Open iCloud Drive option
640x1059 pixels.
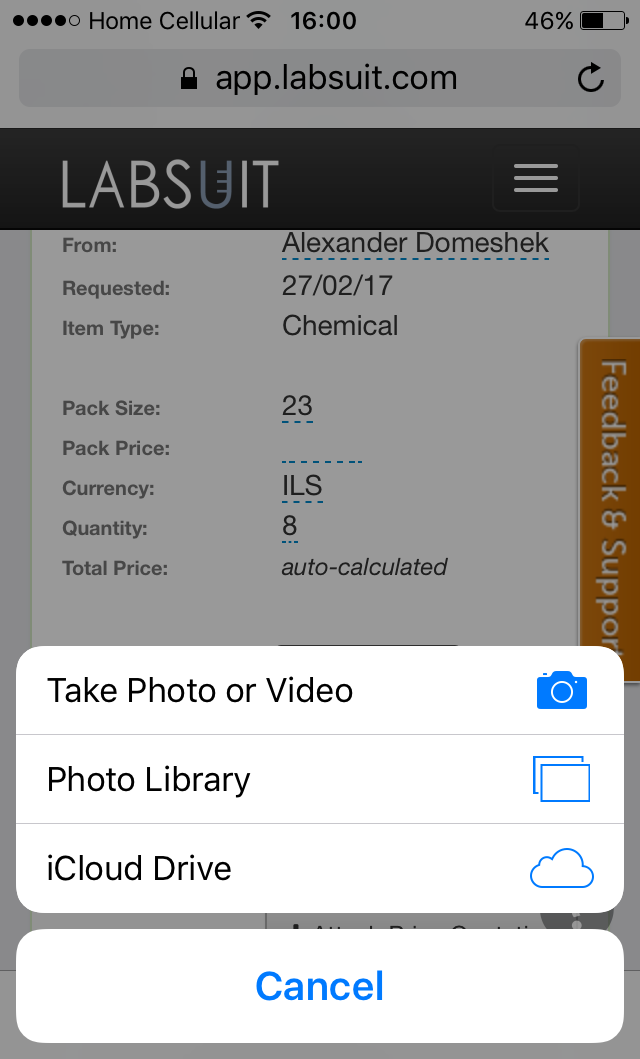(319, 868)
